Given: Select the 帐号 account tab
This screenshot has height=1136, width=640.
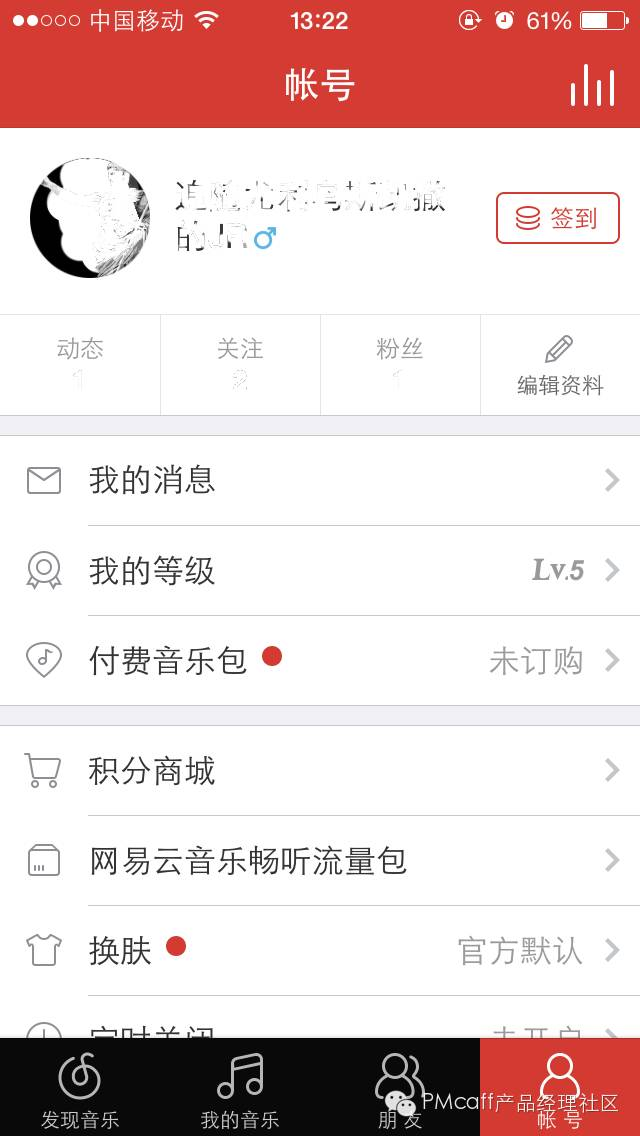Looking at the screenshot, I should click(560, 1088).
